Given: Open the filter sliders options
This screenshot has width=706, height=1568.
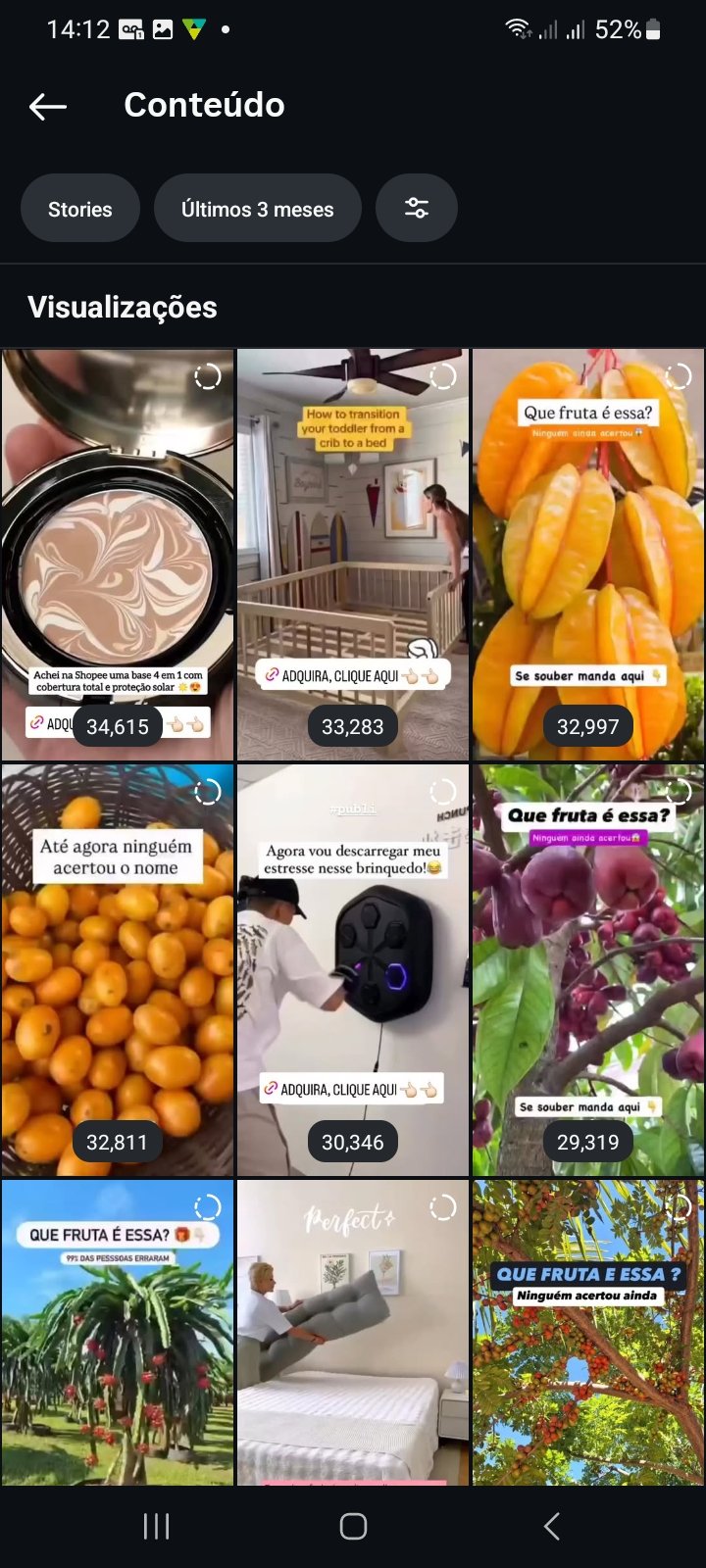Looking at the screenshot, I should [x=417, y=209].
